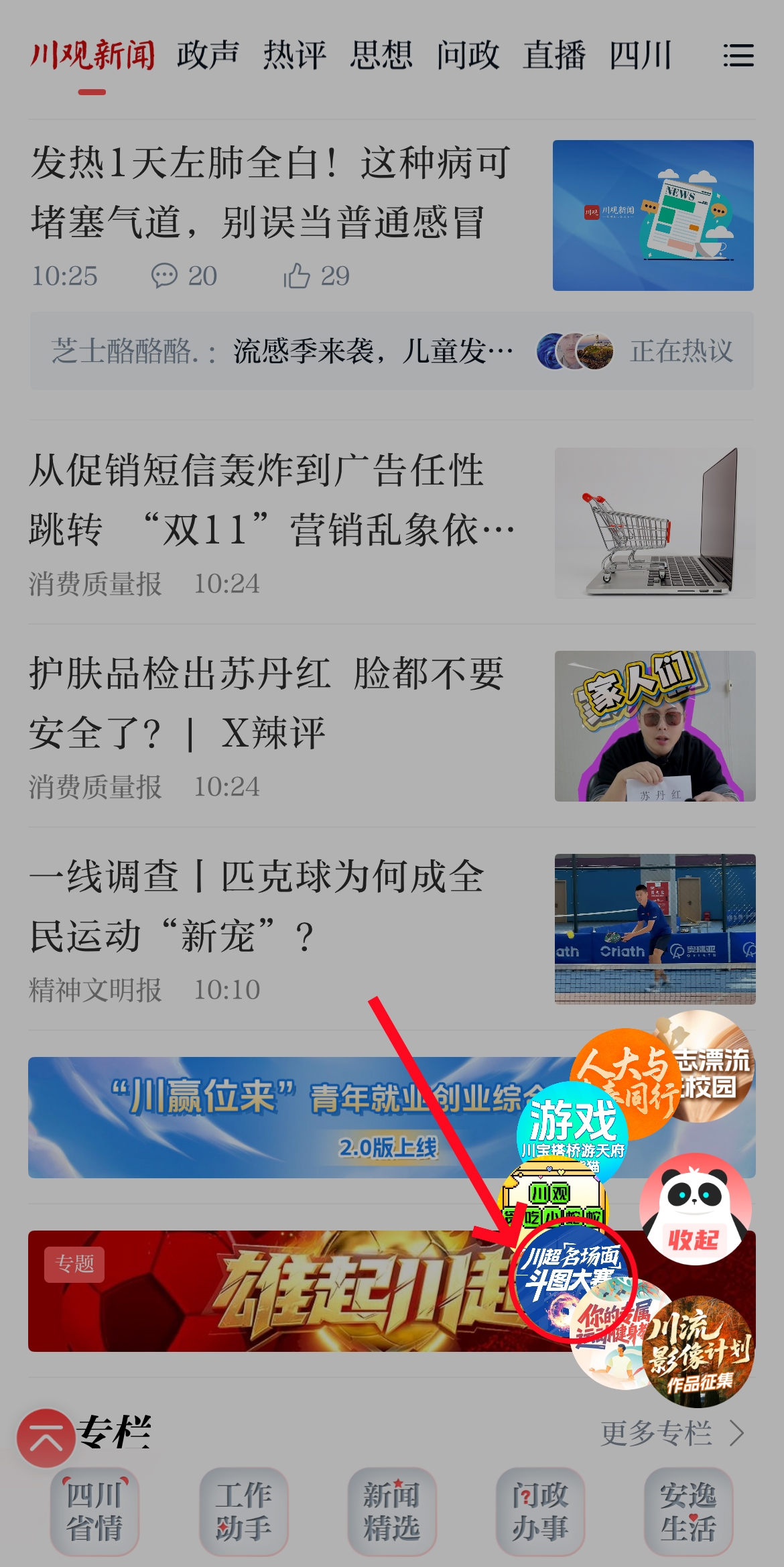Tap the red back-to-top arrow button
Image resolution: width=784 pixels, height=1567 pixels.
(x=46, y=1438)
